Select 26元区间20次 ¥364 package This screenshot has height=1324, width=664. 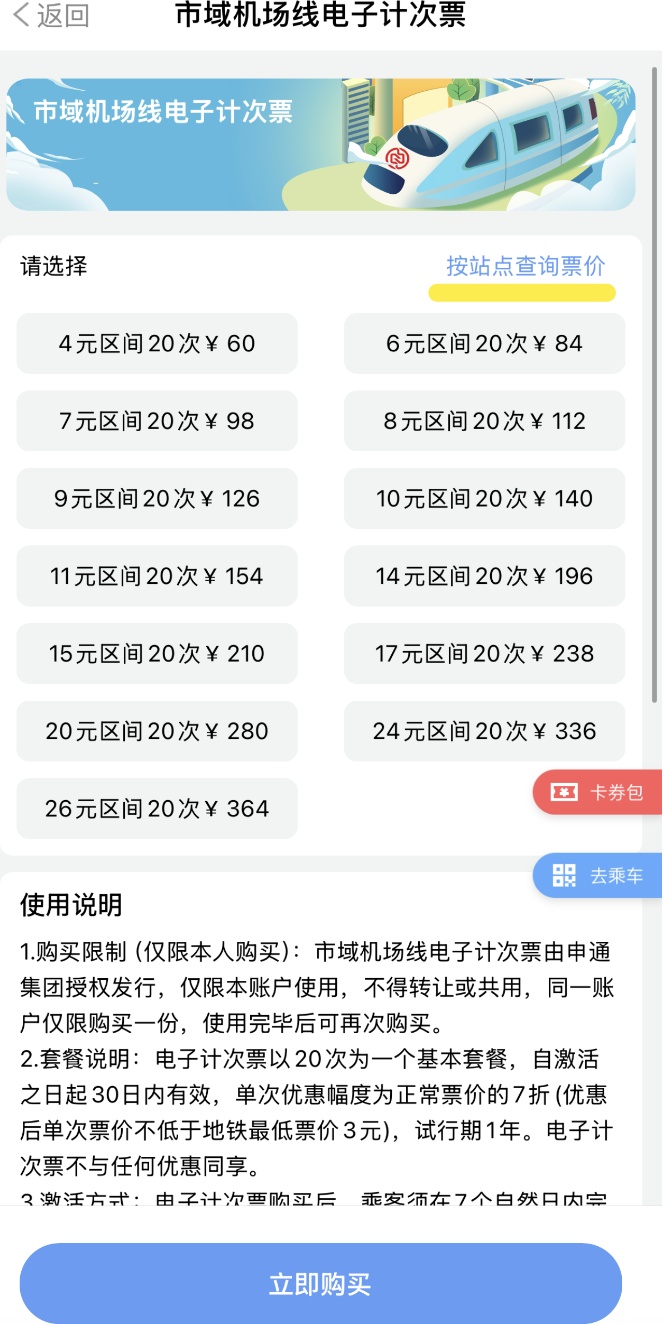(x=157, y=809)
